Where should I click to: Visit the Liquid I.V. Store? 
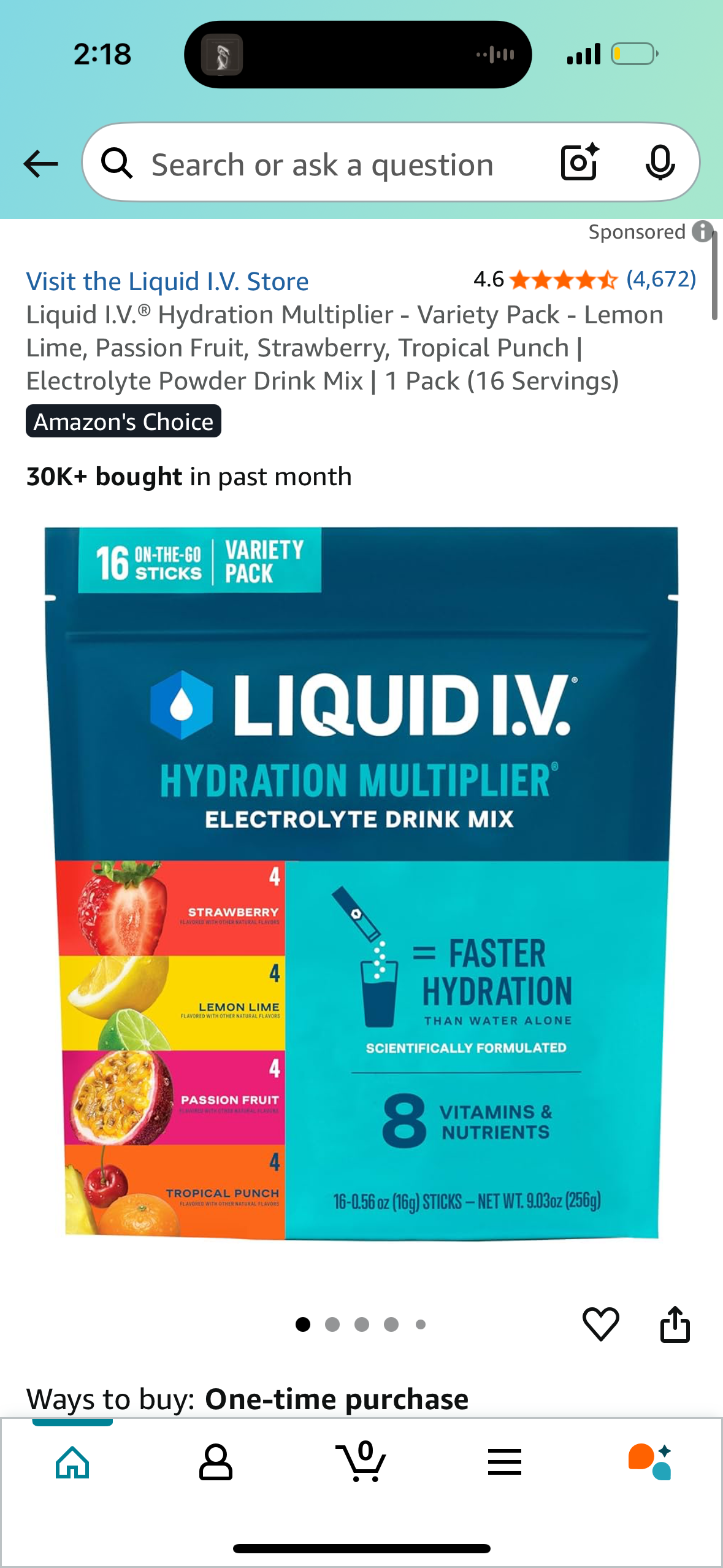point(167,282)
